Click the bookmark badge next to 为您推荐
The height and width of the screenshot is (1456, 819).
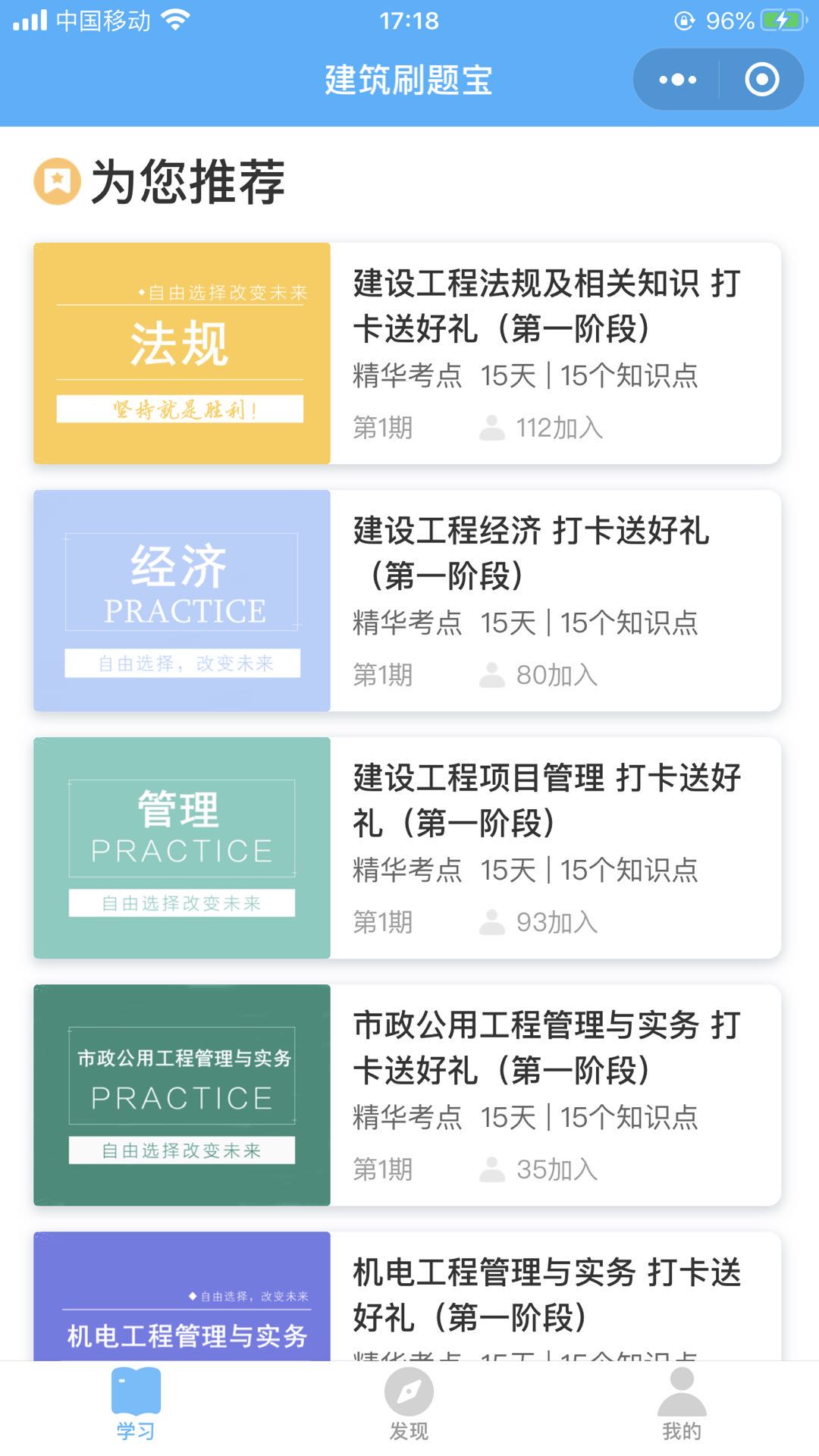(x=57, y=180)
